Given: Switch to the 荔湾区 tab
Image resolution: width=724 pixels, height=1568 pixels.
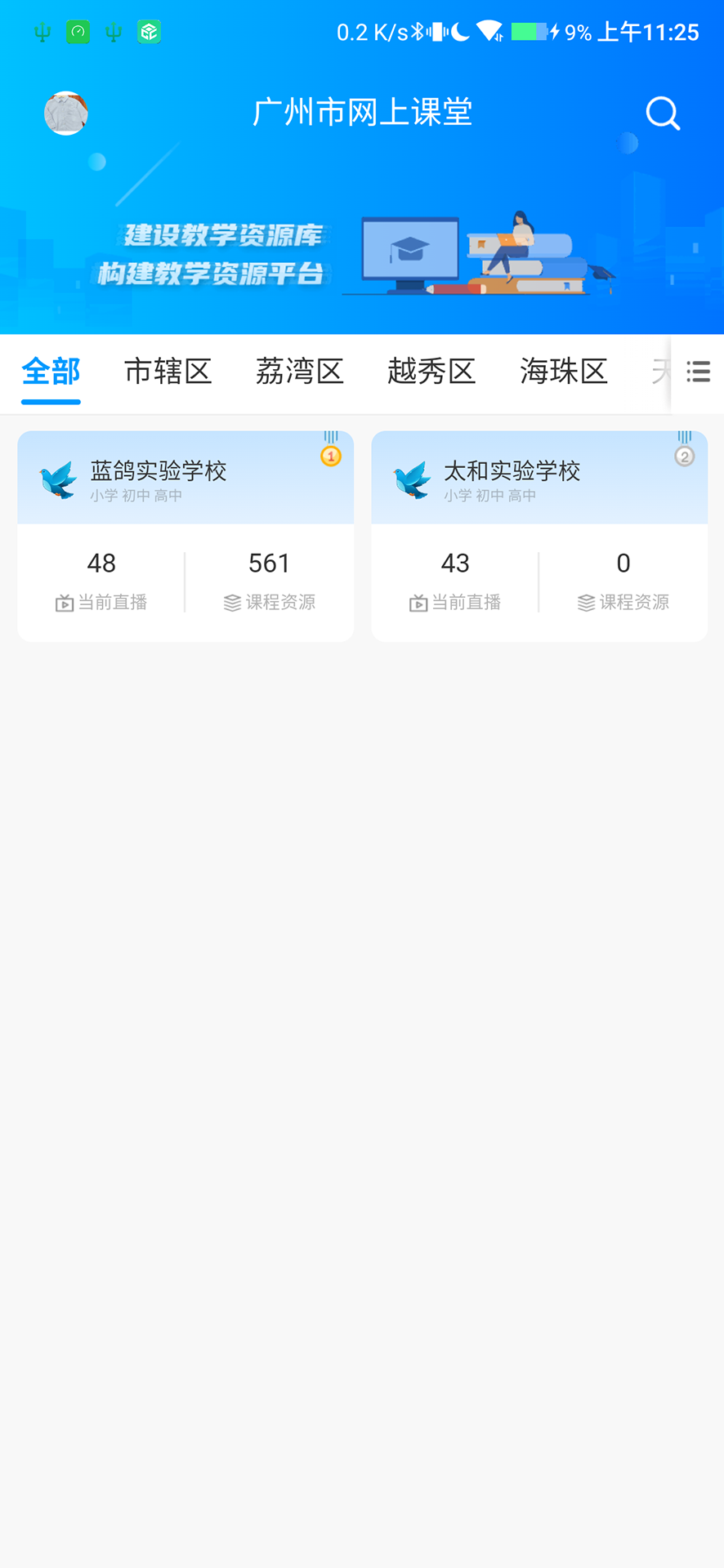Looking at the screenshot, I should [299, 372].
